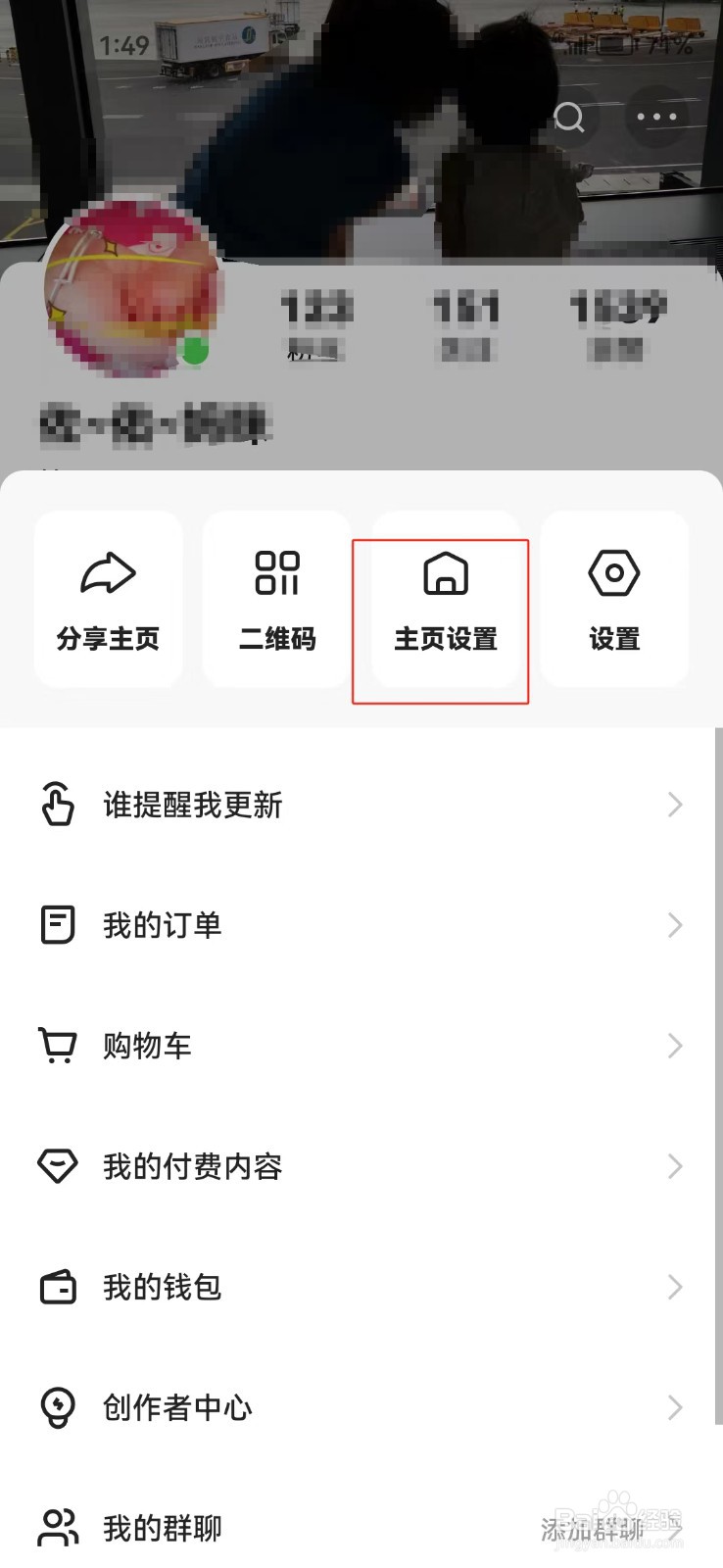This screenshot has width=723, height=1568.
Task: Open 我的付费内容 paid content
Action: tap(192, 1166)
